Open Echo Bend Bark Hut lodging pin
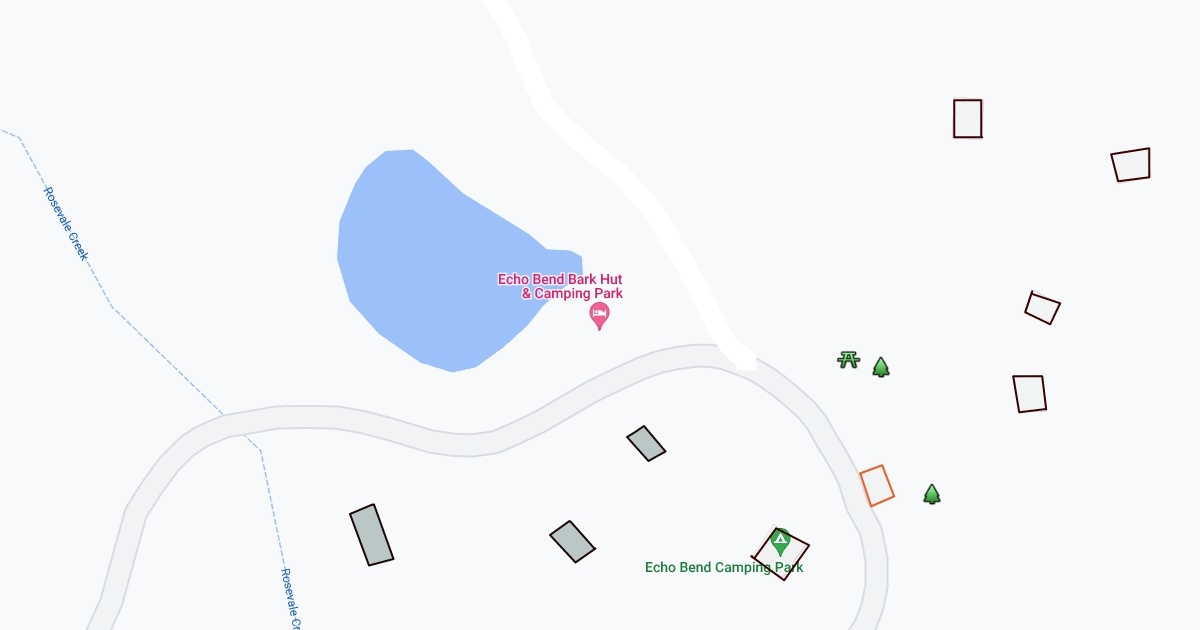This screenshot has height=630, width=1200. [x=599, y=316]
